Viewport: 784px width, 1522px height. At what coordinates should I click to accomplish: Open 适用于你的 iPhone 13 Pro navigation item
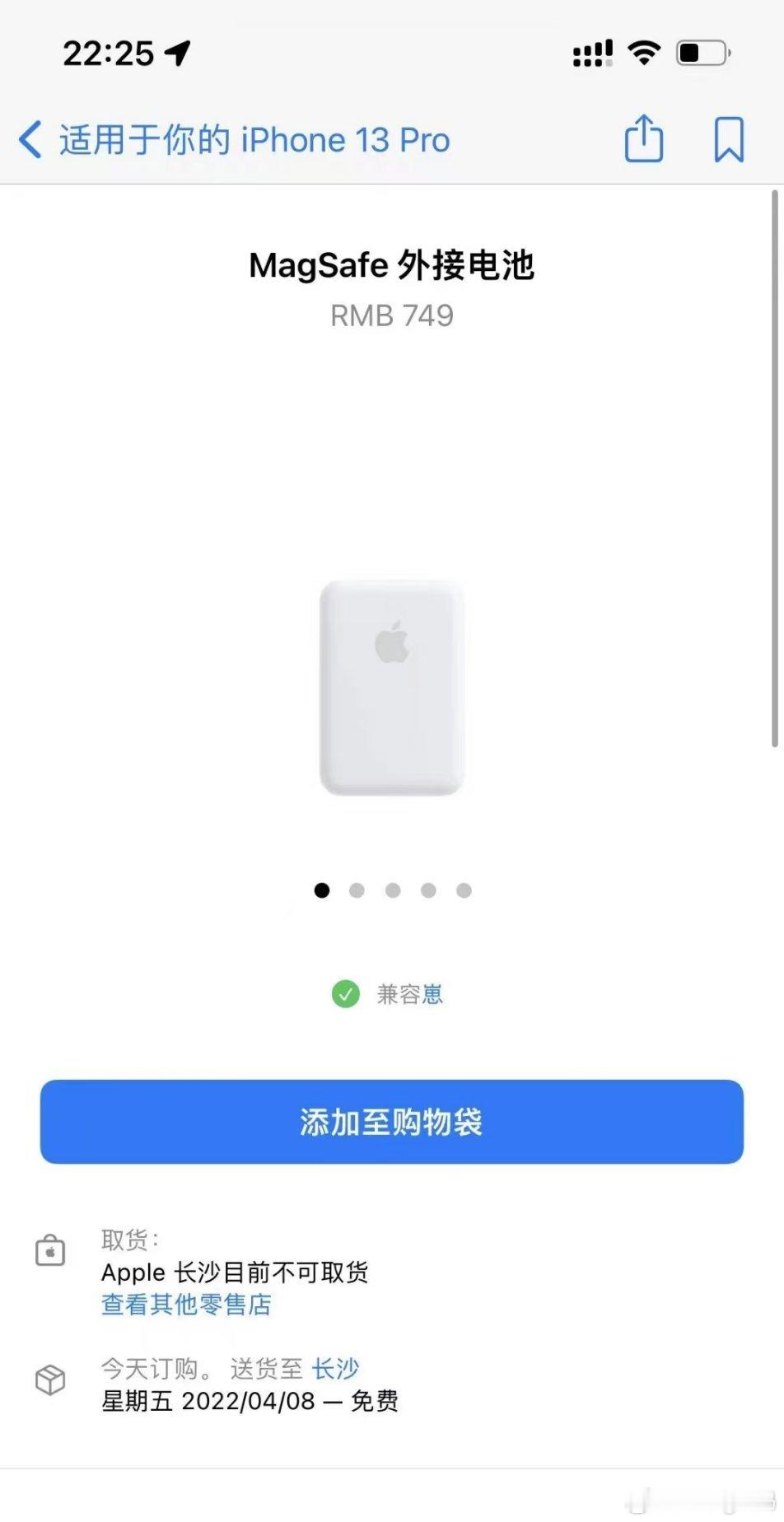(x=252, y=138)
